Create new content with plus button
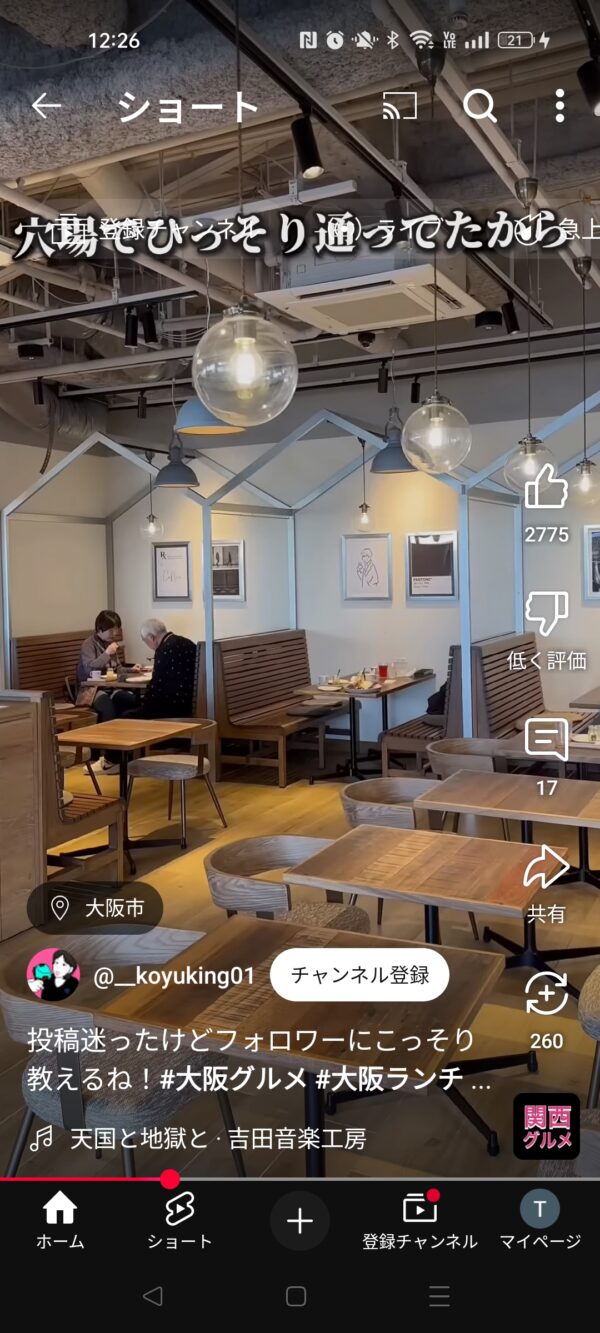 pos(300,1221)
